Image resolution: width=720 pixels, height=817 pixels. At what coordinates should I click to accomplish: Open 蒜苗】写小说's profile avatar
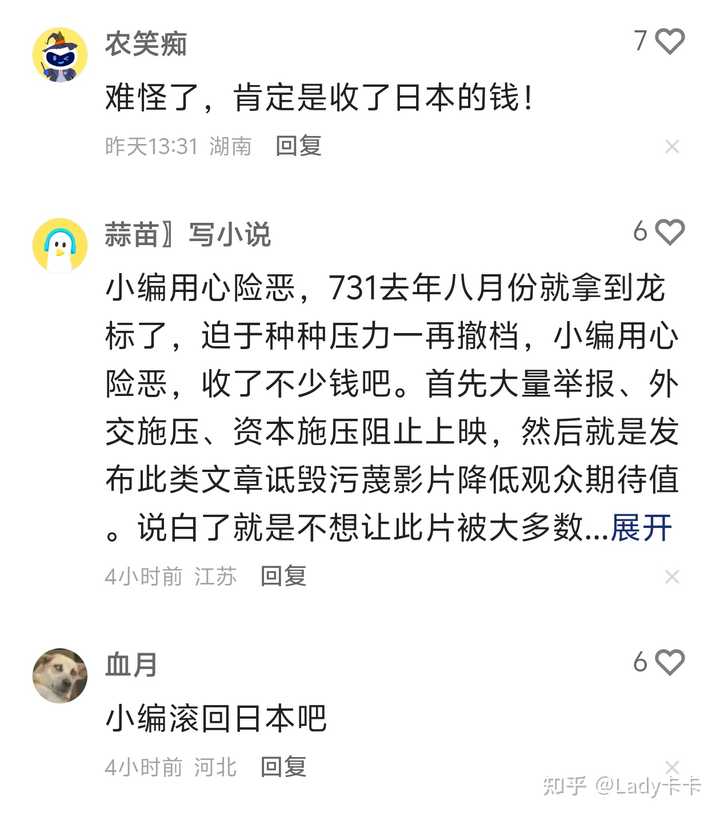pyautogui.click(x=60, y=245)
